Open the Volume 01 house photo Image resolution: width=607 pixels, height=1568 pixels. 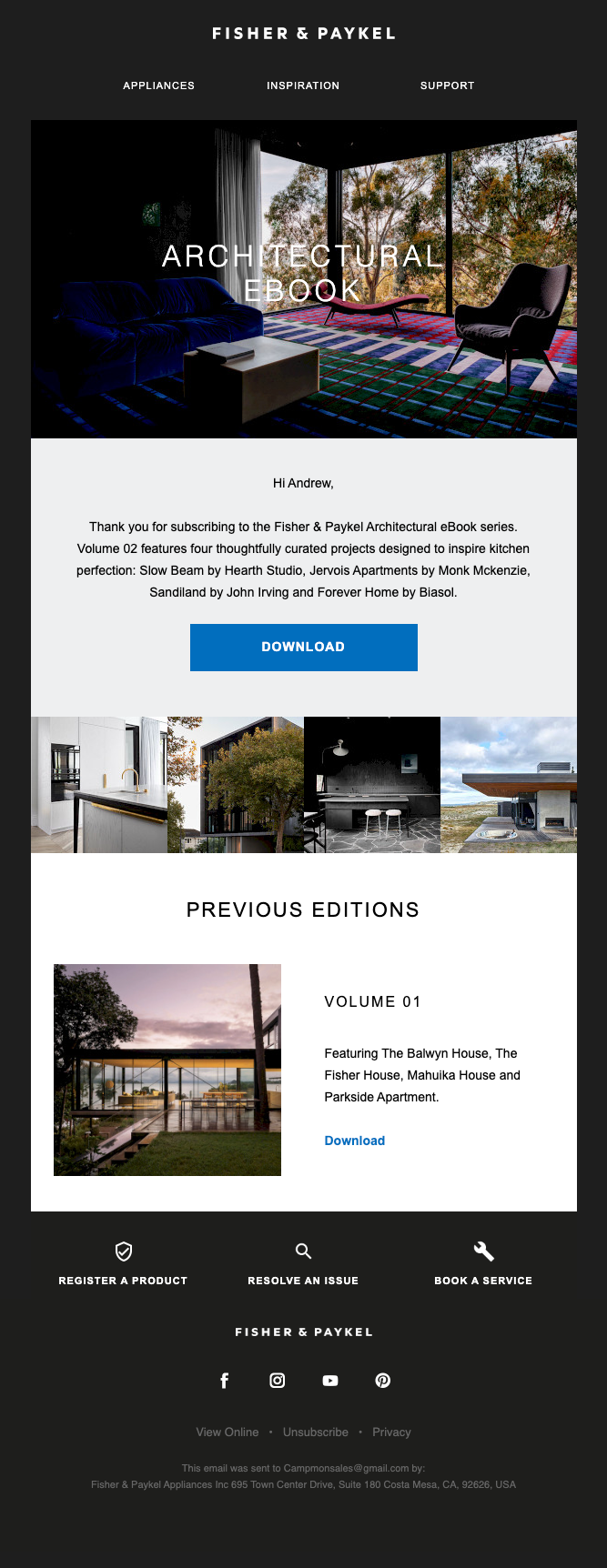click(167, 1070)
